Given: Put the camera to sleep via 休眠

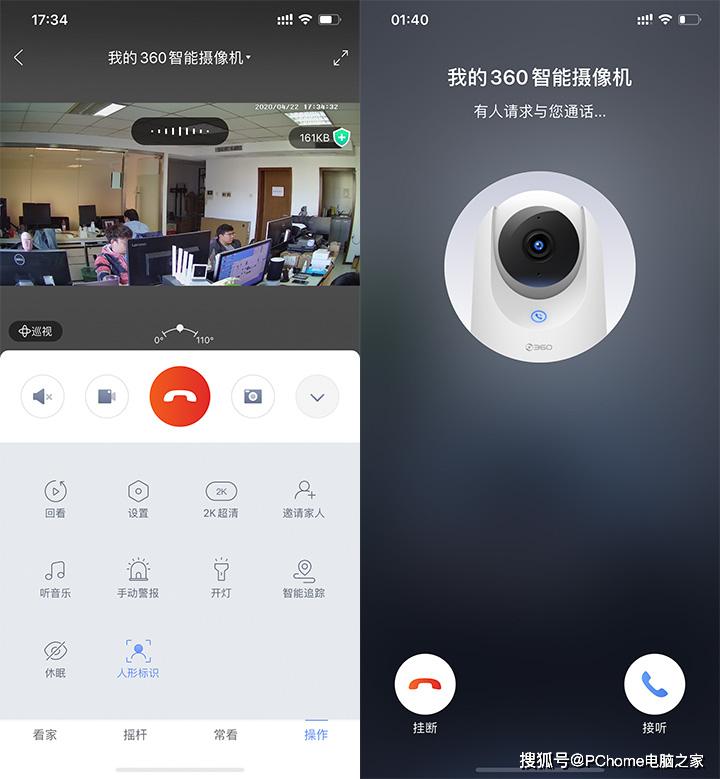Looking at the screenshot, I should pos(55,658).
